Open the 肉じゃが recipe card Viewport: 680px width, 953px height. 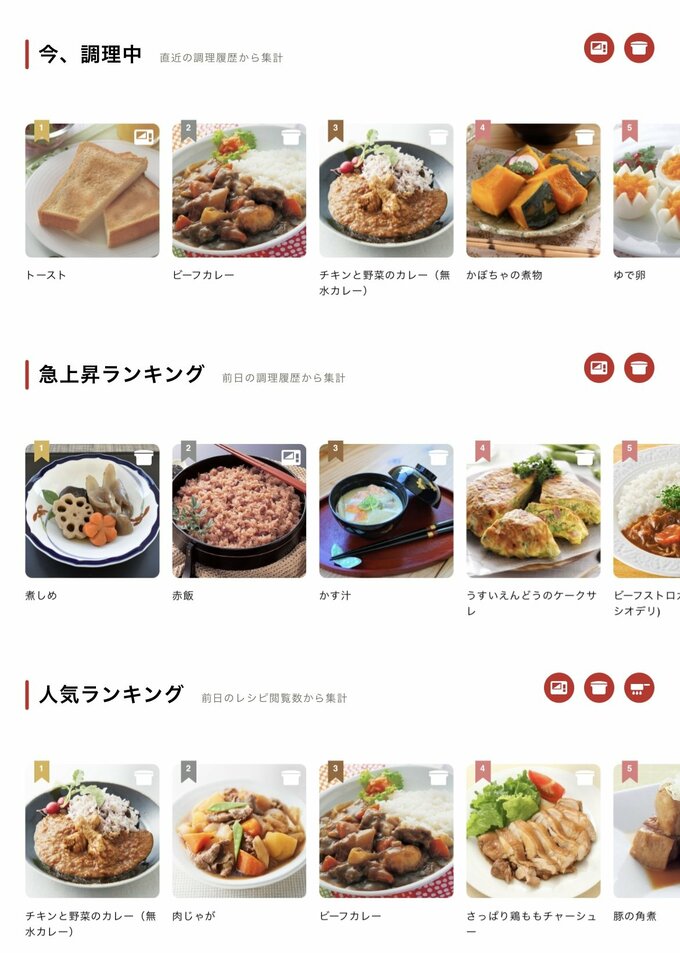pos(239,831)
